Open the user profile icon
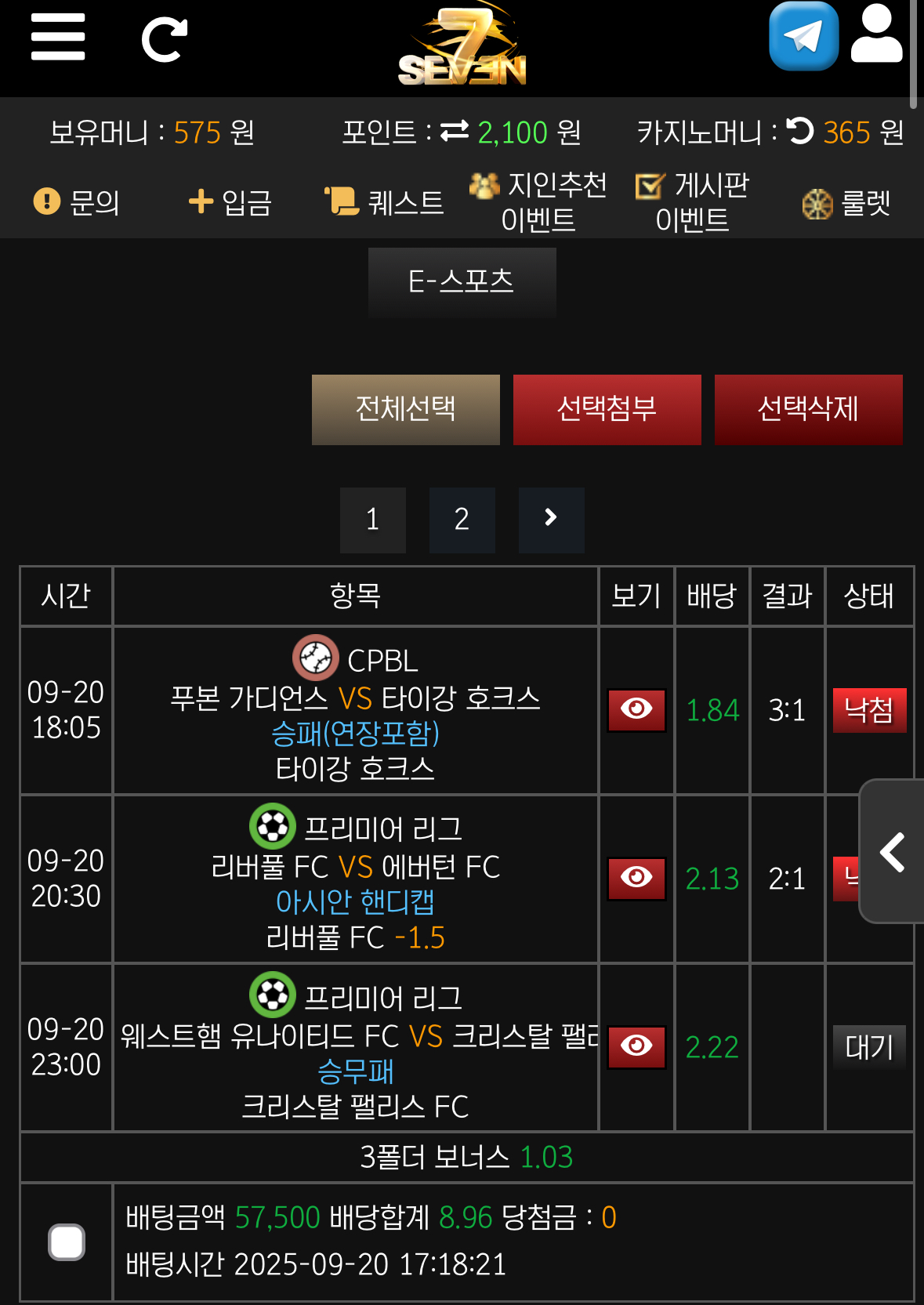The image size is (924, 1305). click(x=876, y=34)
